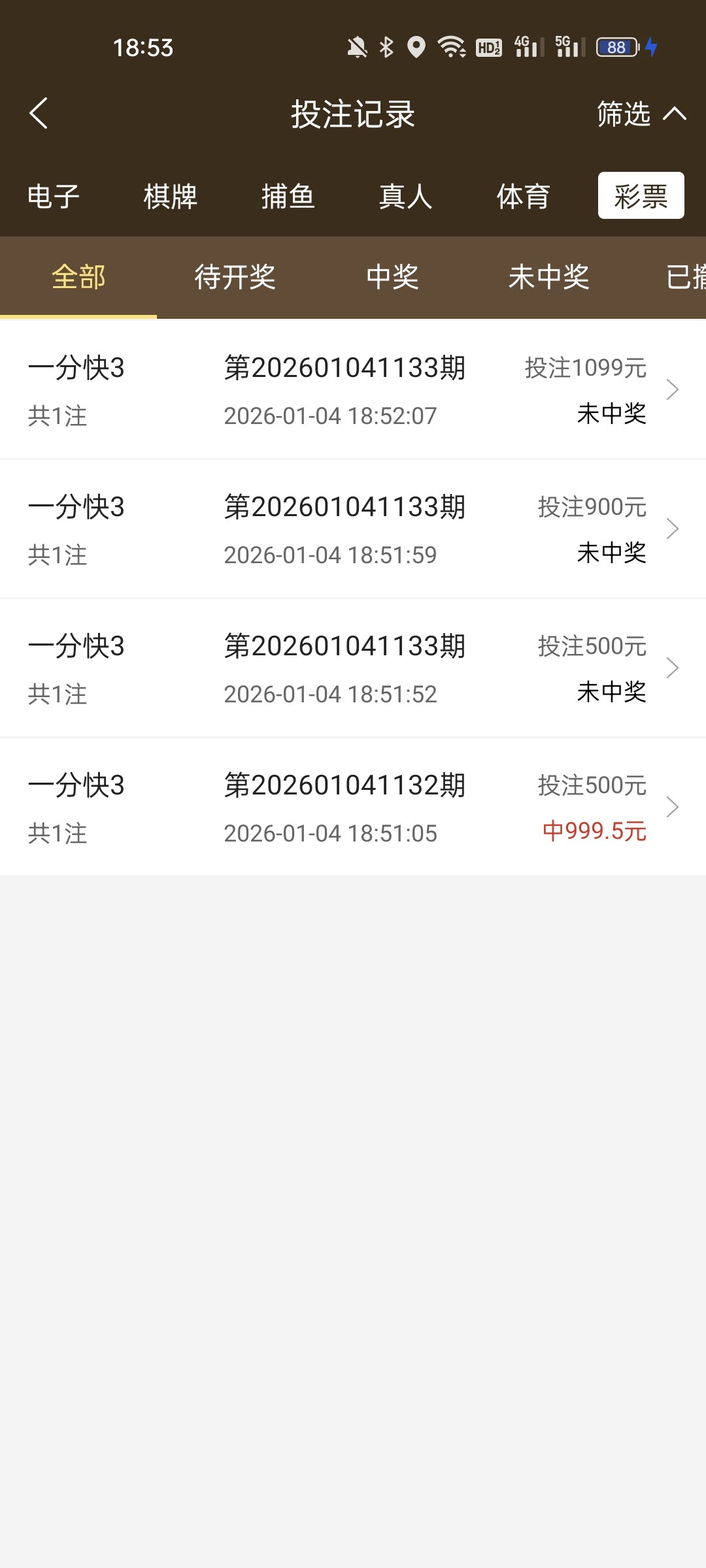
Task: Switch to the 棋牌 category tab
Action: (169, 196)
